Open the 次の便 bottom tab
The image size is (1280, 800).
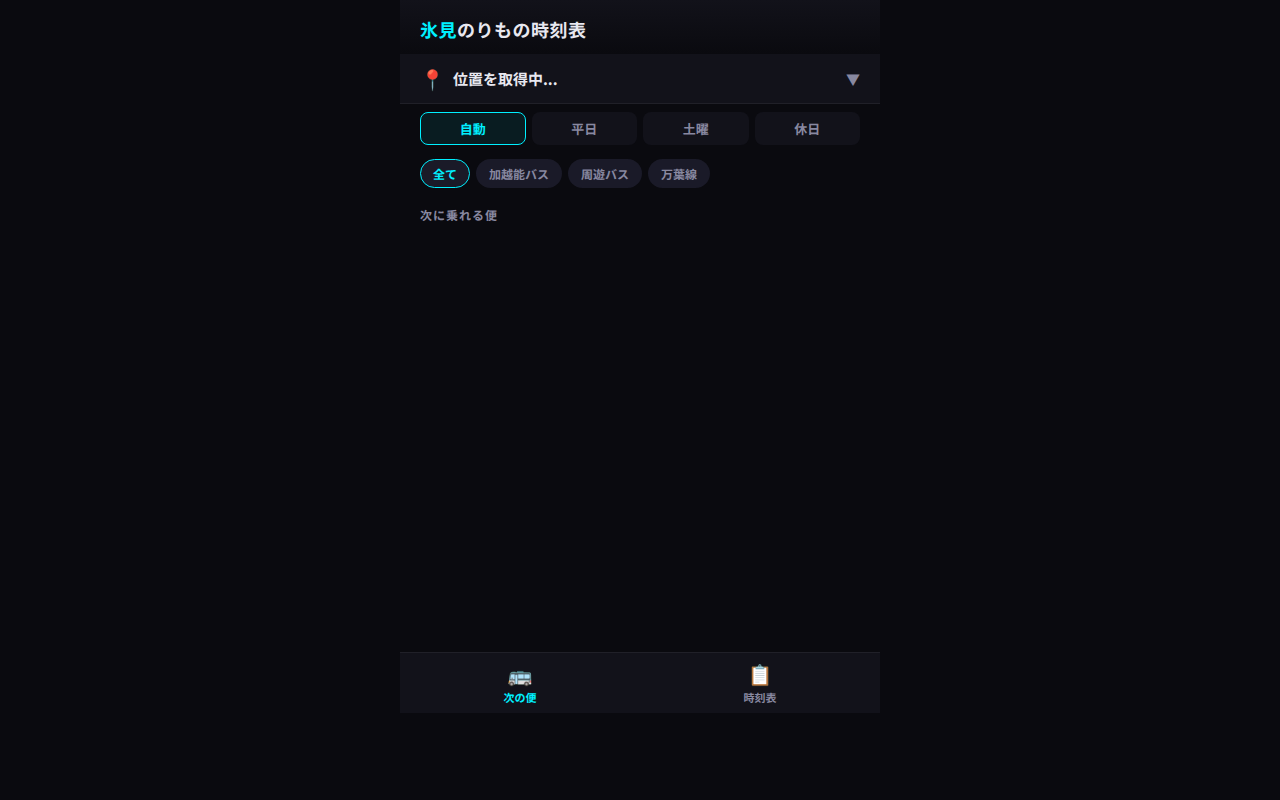pos(520,684)
